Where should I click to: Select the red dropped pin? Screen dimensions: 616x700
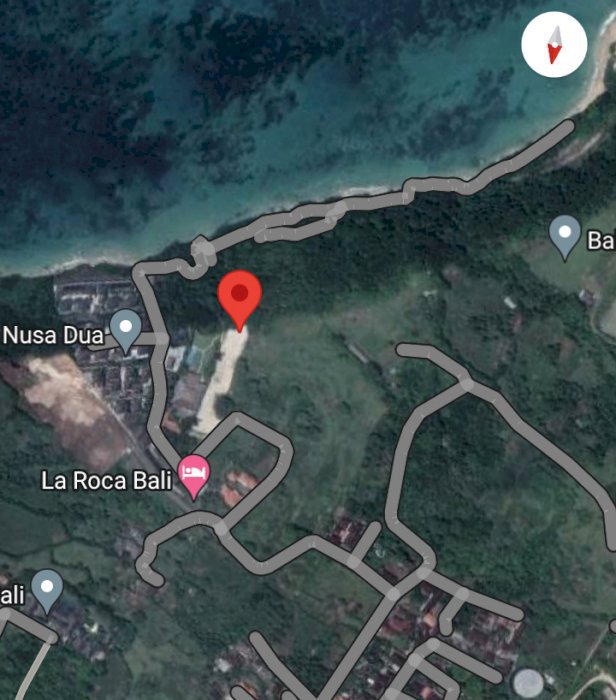point(240,295)
